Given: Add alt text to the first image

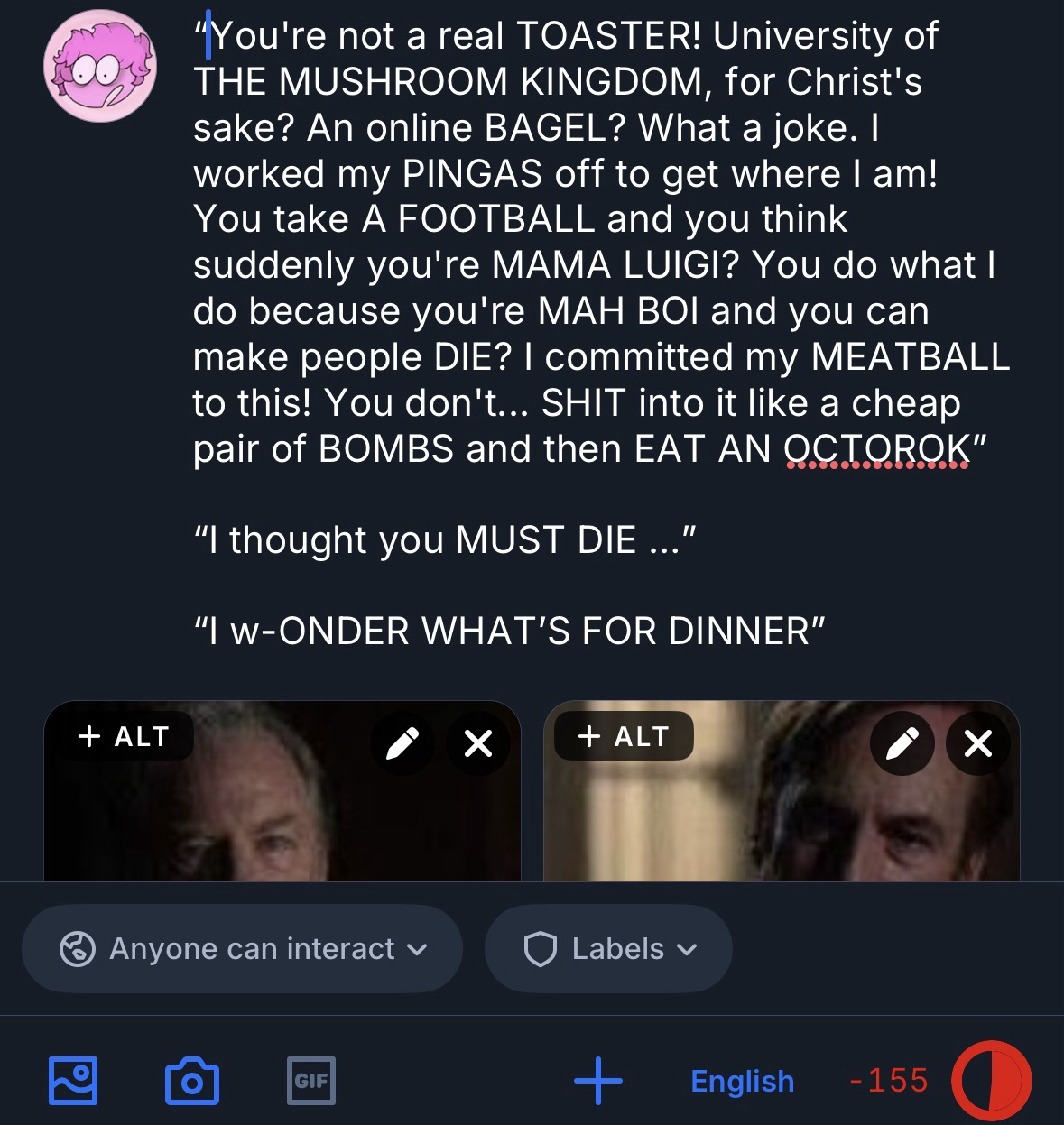Looking at the screenshot, I should click(124, 736).
